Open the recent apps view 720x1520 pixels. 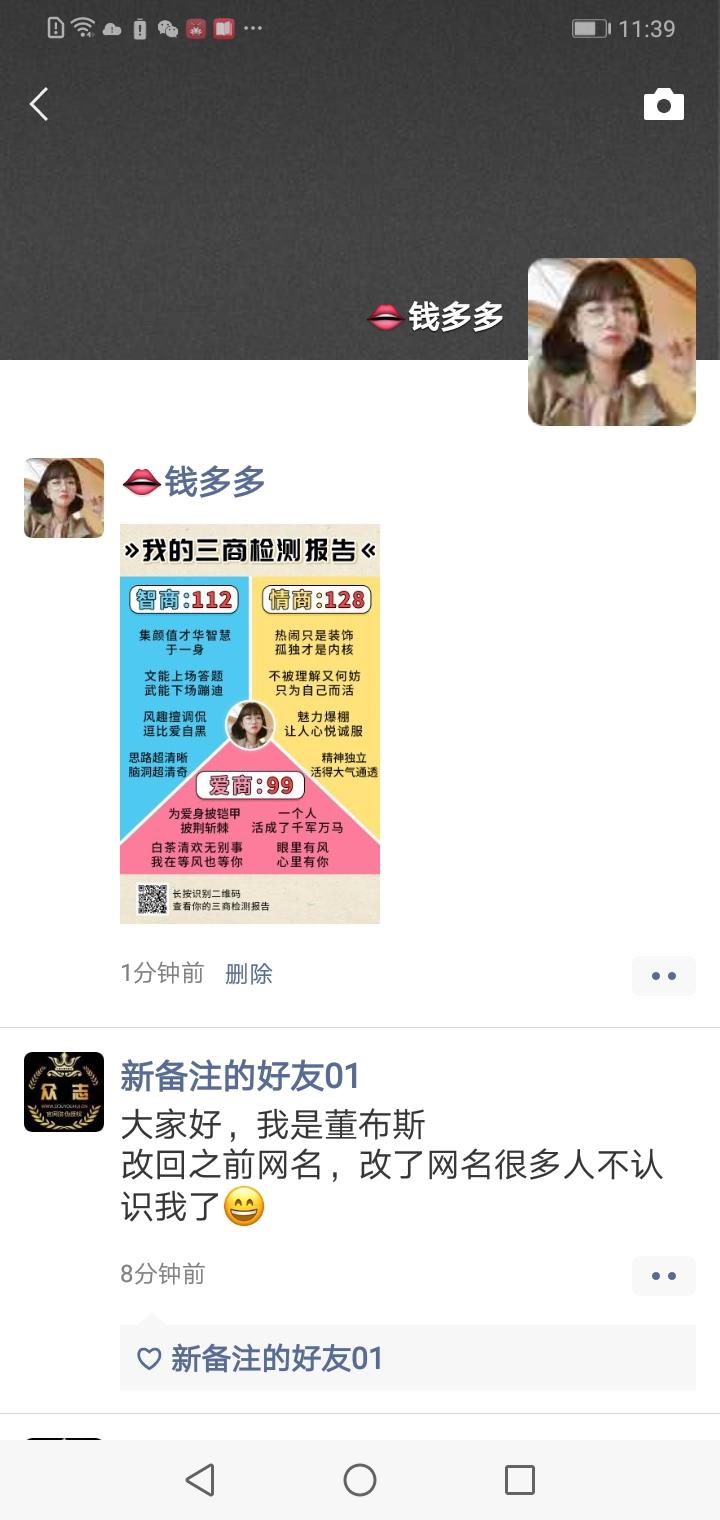point(519,1480)
